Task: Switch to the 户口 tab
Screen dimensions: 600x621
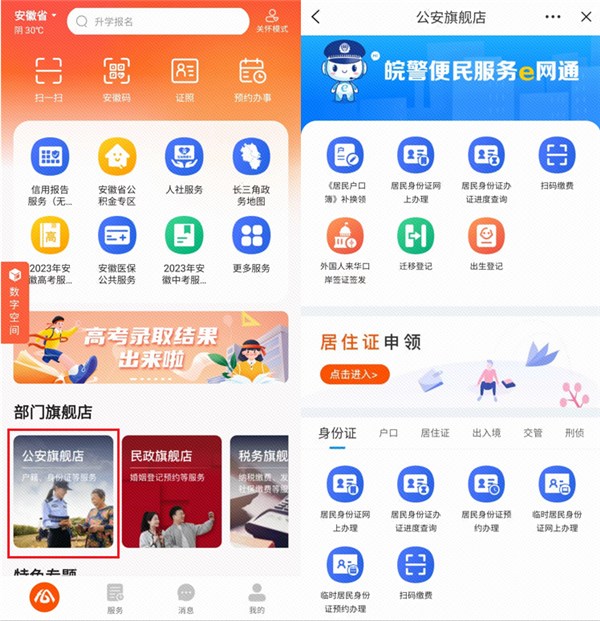Action: tap(388, 433)
